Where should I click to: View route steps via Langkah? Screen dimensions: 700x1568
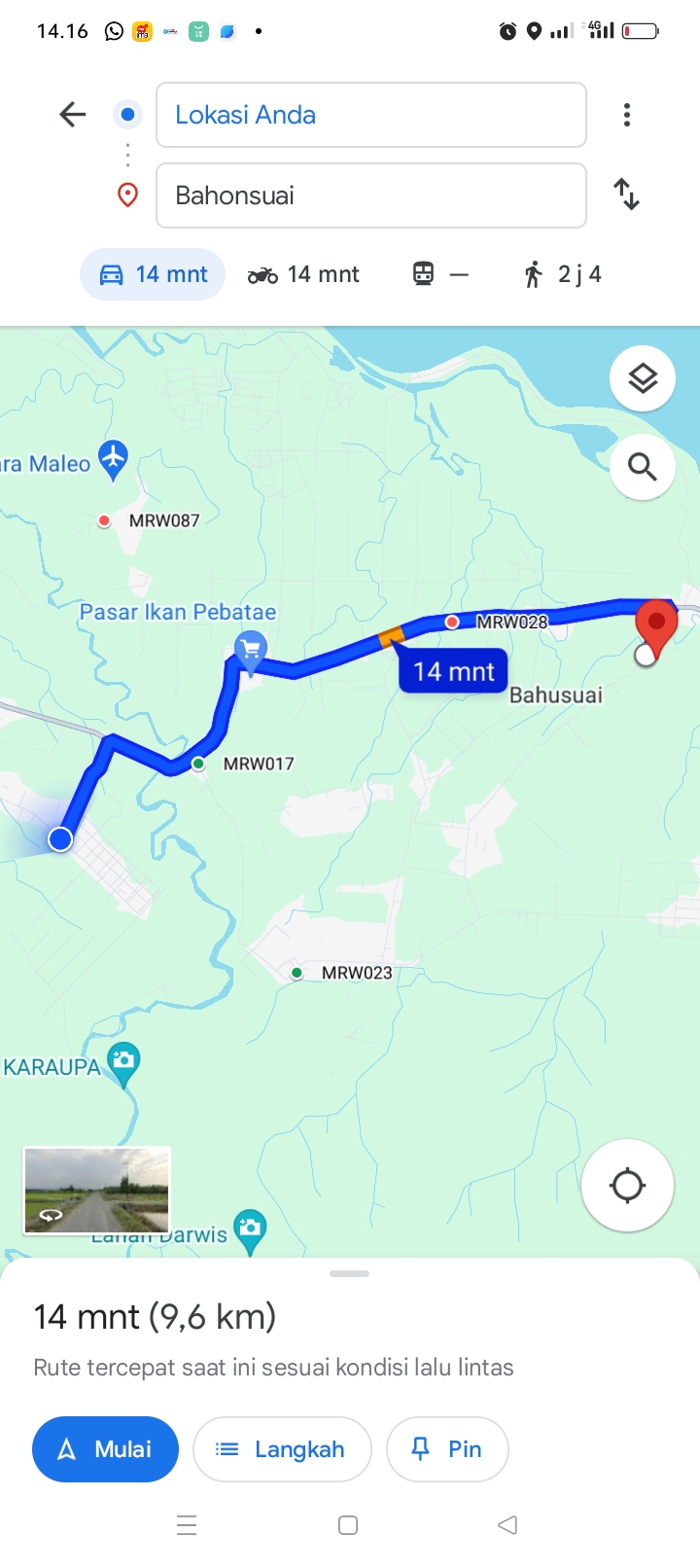click(282, 1449)
